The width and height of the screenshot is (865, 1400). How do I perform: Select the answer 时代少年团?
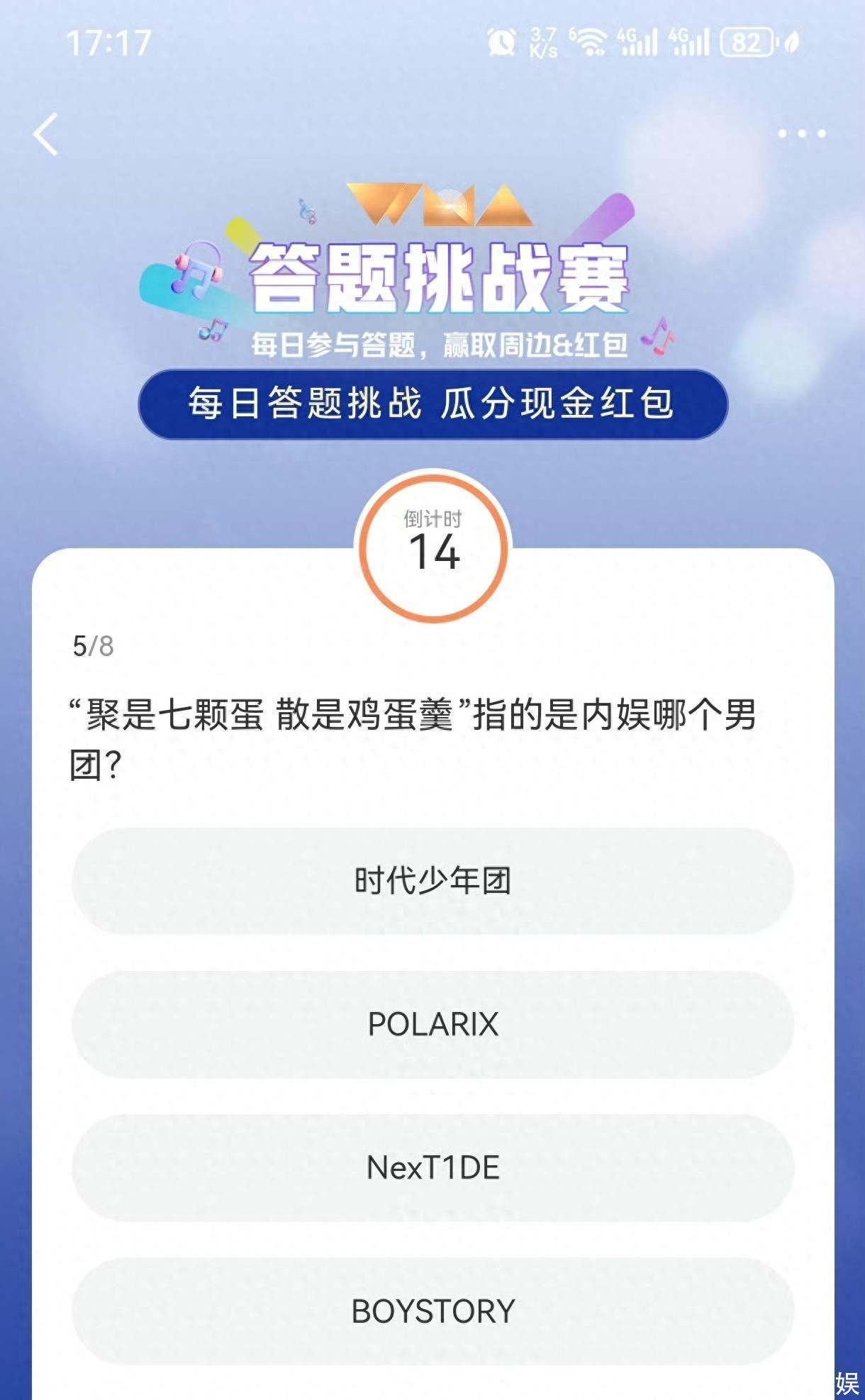point(432,881)
